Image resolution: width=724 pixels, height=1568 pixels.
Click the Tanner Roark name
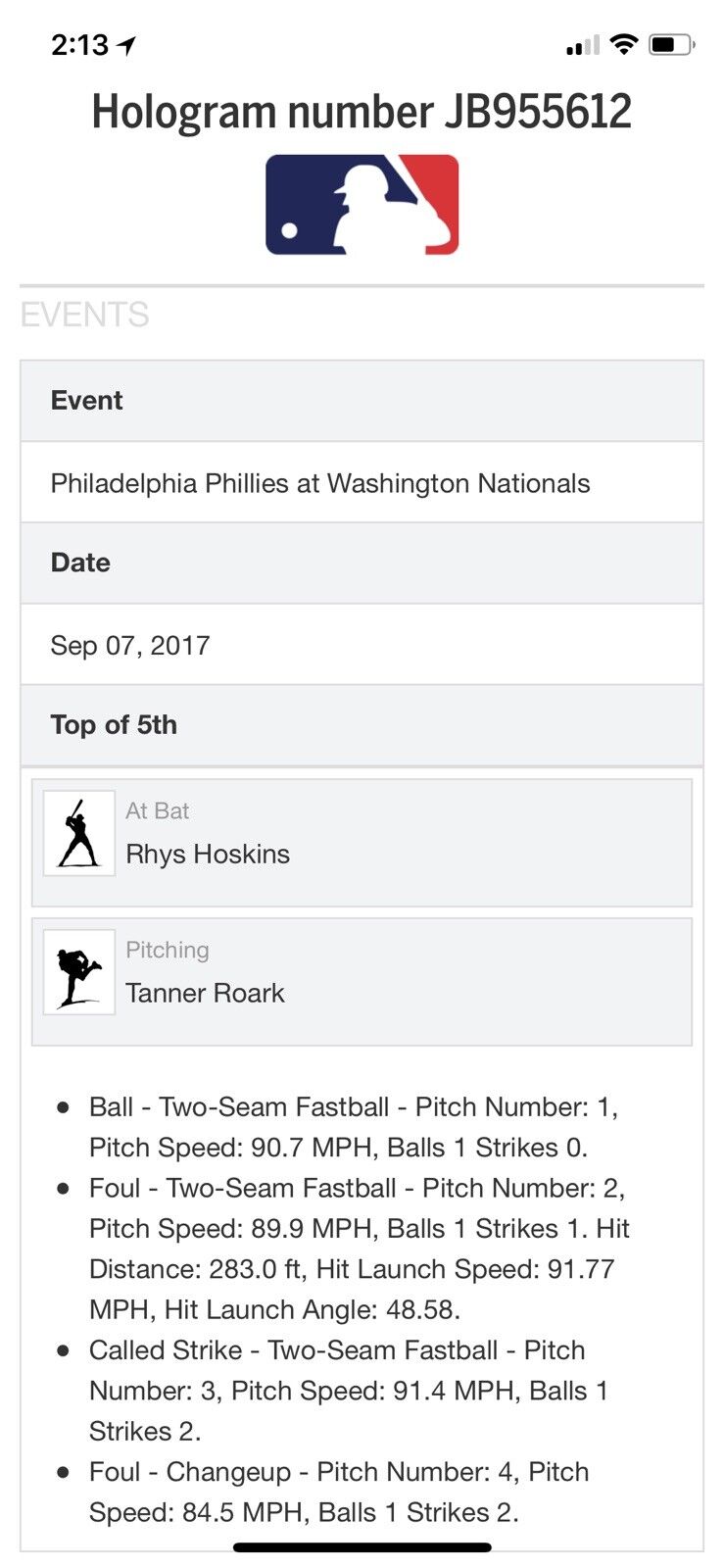tap(204, 993)
